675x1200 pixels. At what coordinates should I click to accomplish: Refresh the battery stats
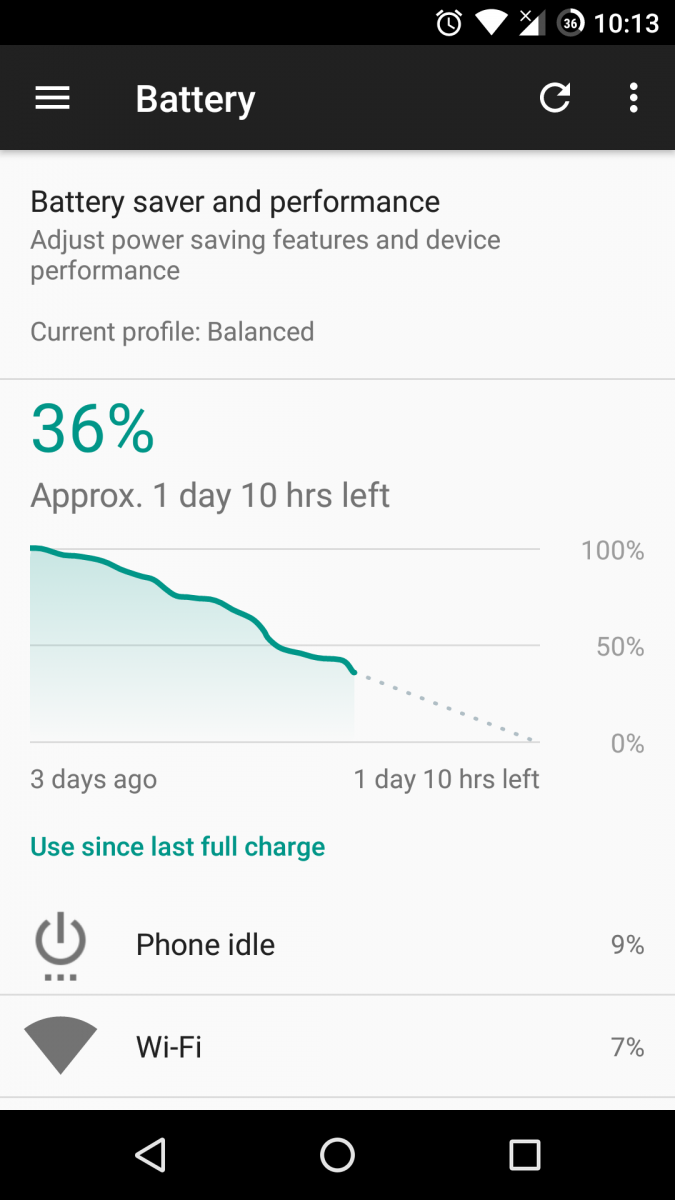[555, 98]
